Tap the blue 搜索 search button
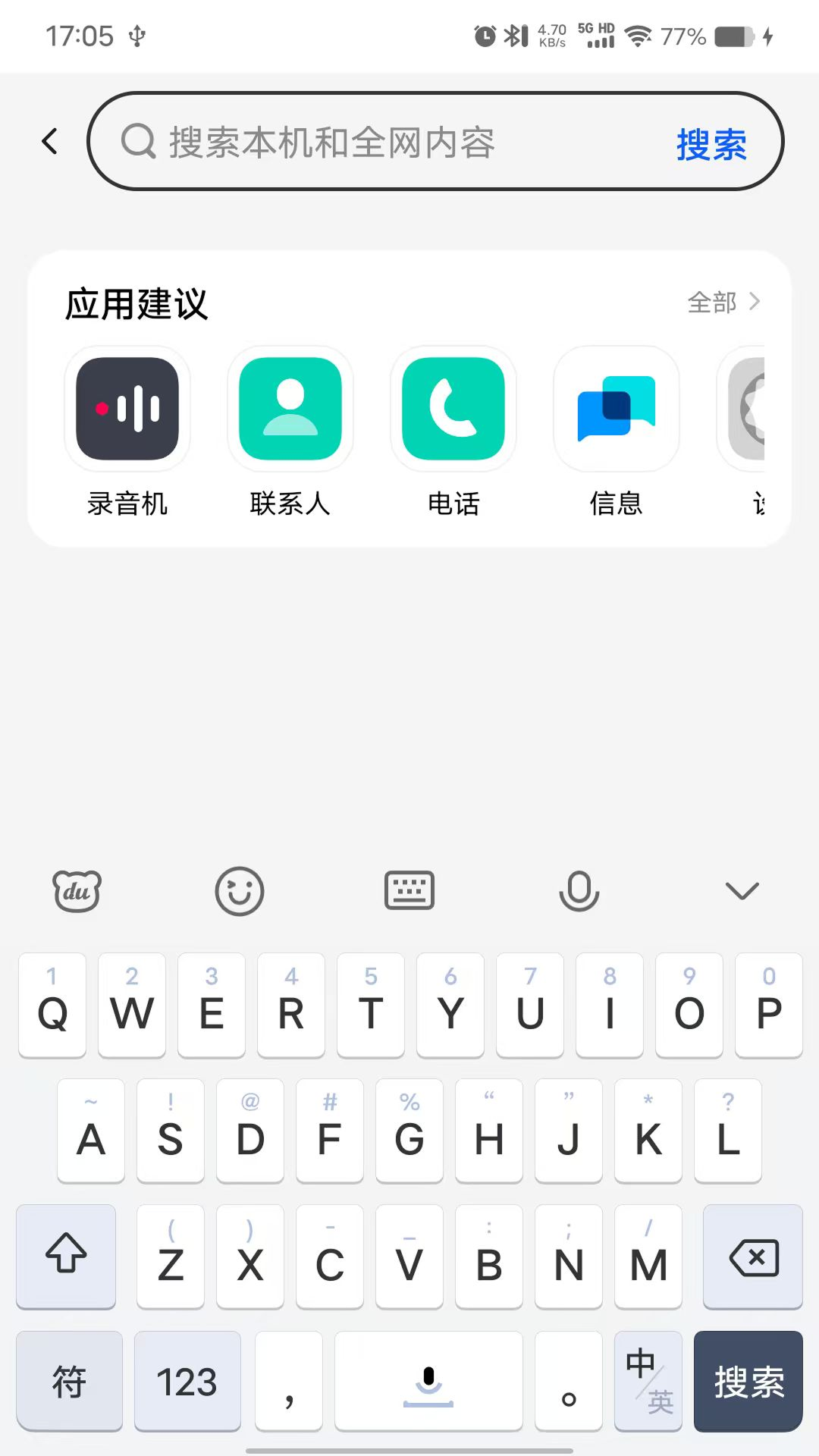 click(711, 144)
